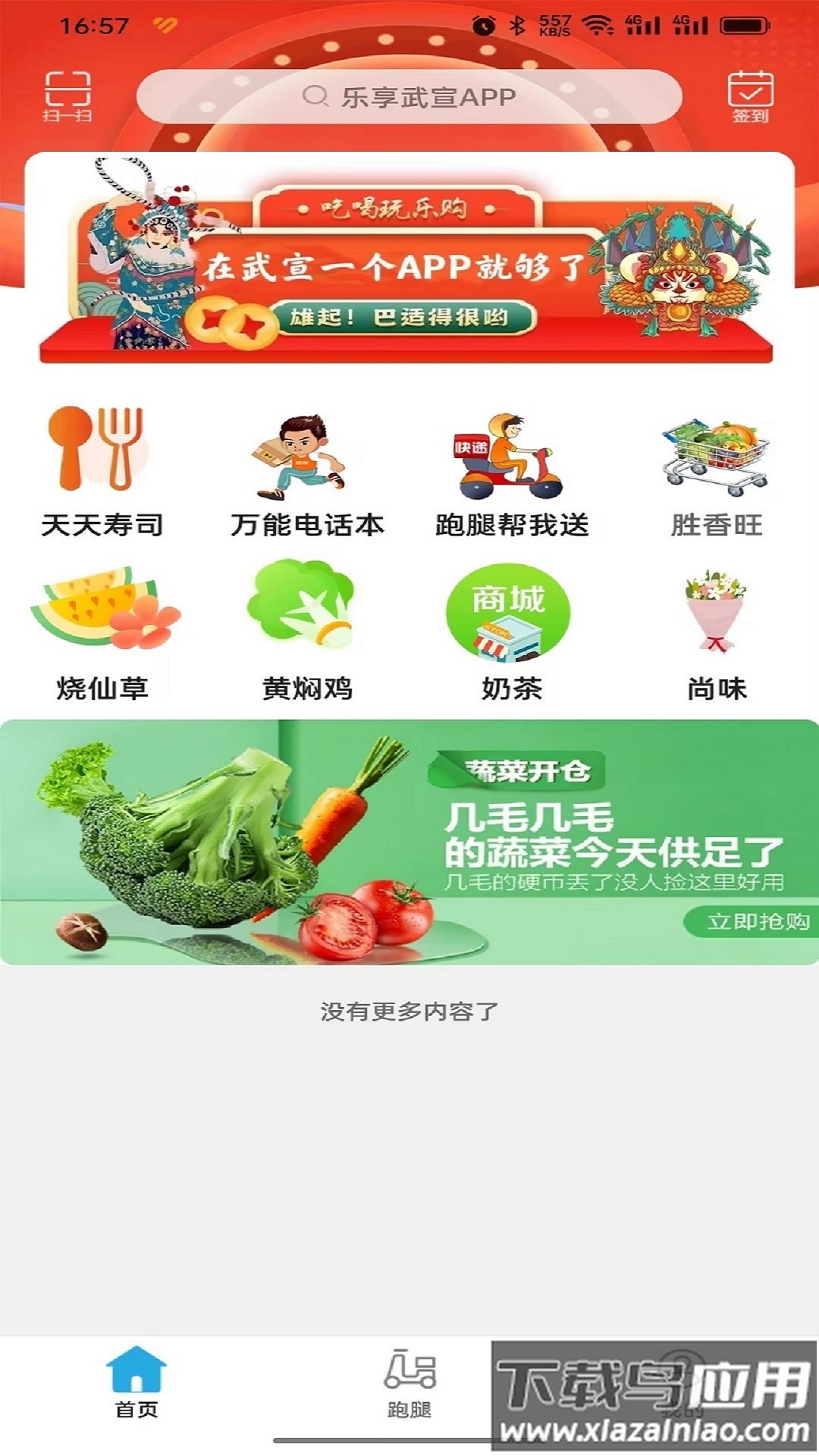Switch to the 跑腿 errand tab

pos(409,1388)
